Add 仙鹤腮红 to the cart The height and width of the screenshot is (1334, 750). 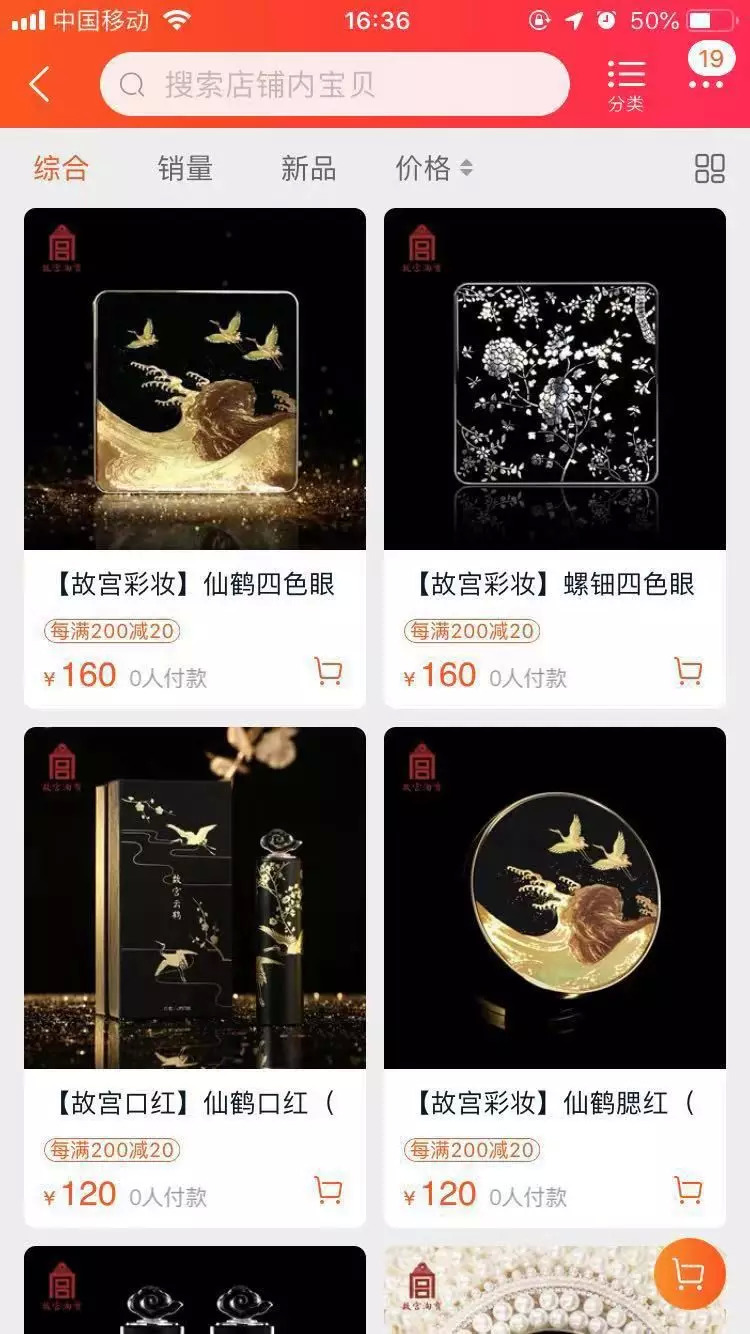tap(688, 1191)
